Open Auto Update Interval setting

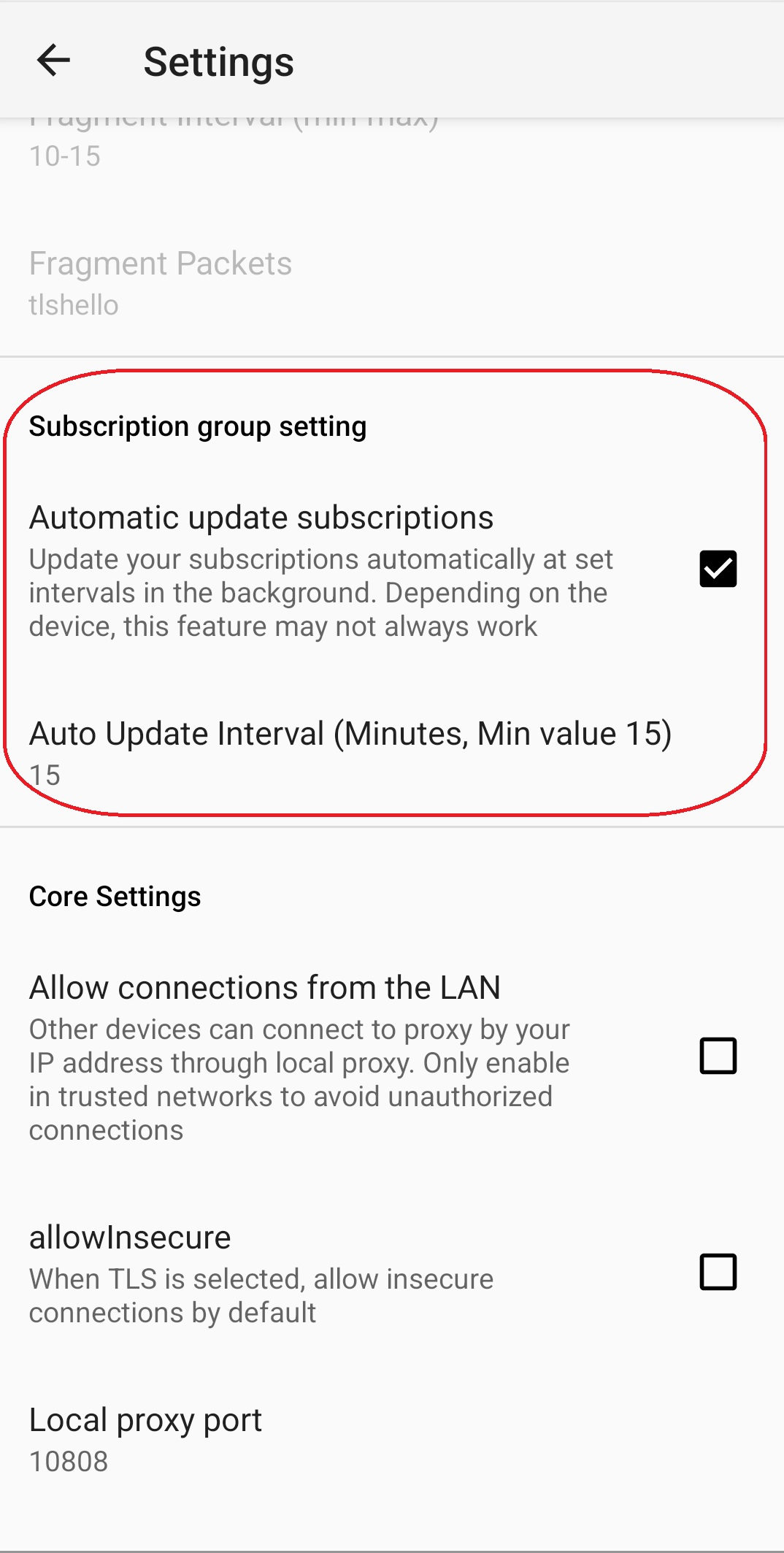pyautogui.click(x=350, y=751)
